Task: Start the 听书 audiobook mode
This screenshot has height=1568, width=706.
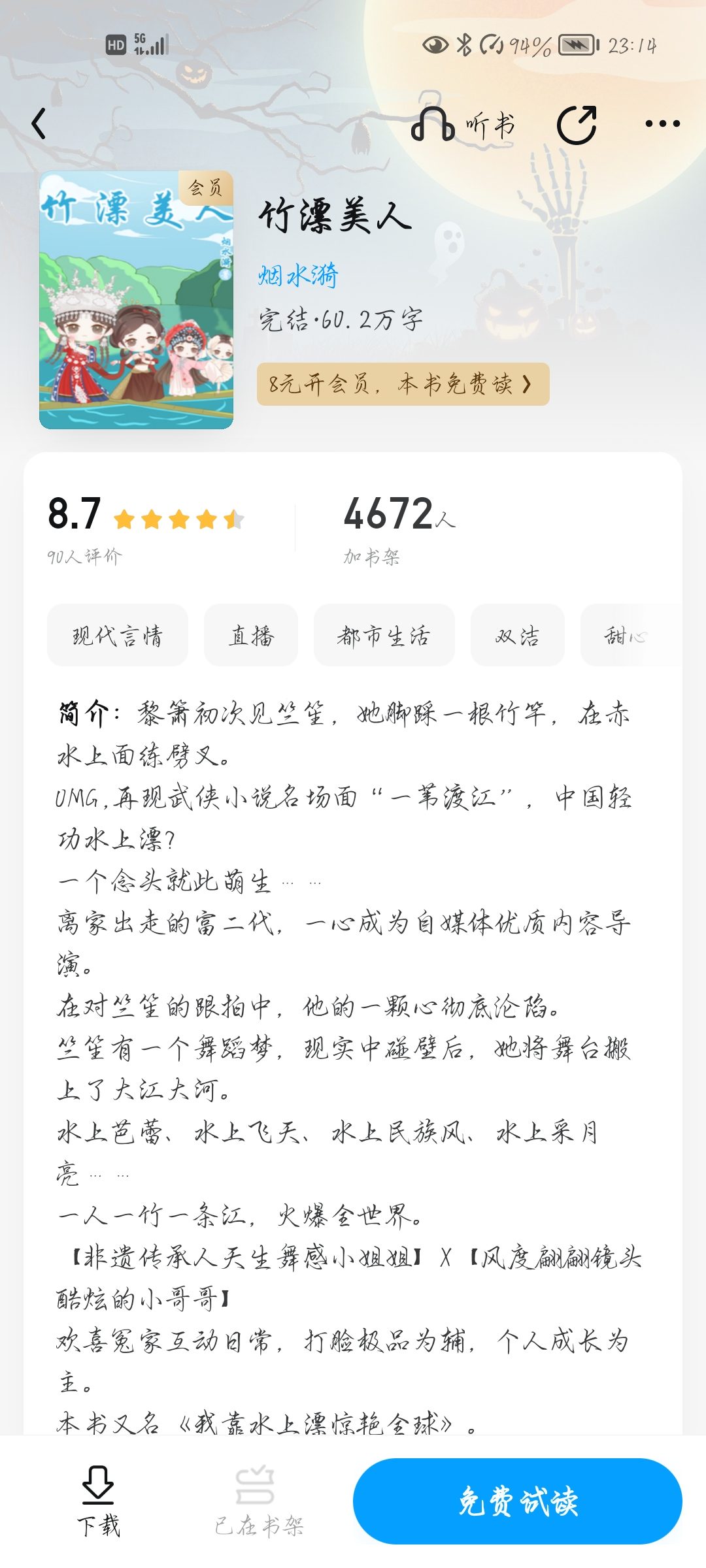Action: point(463,124)
